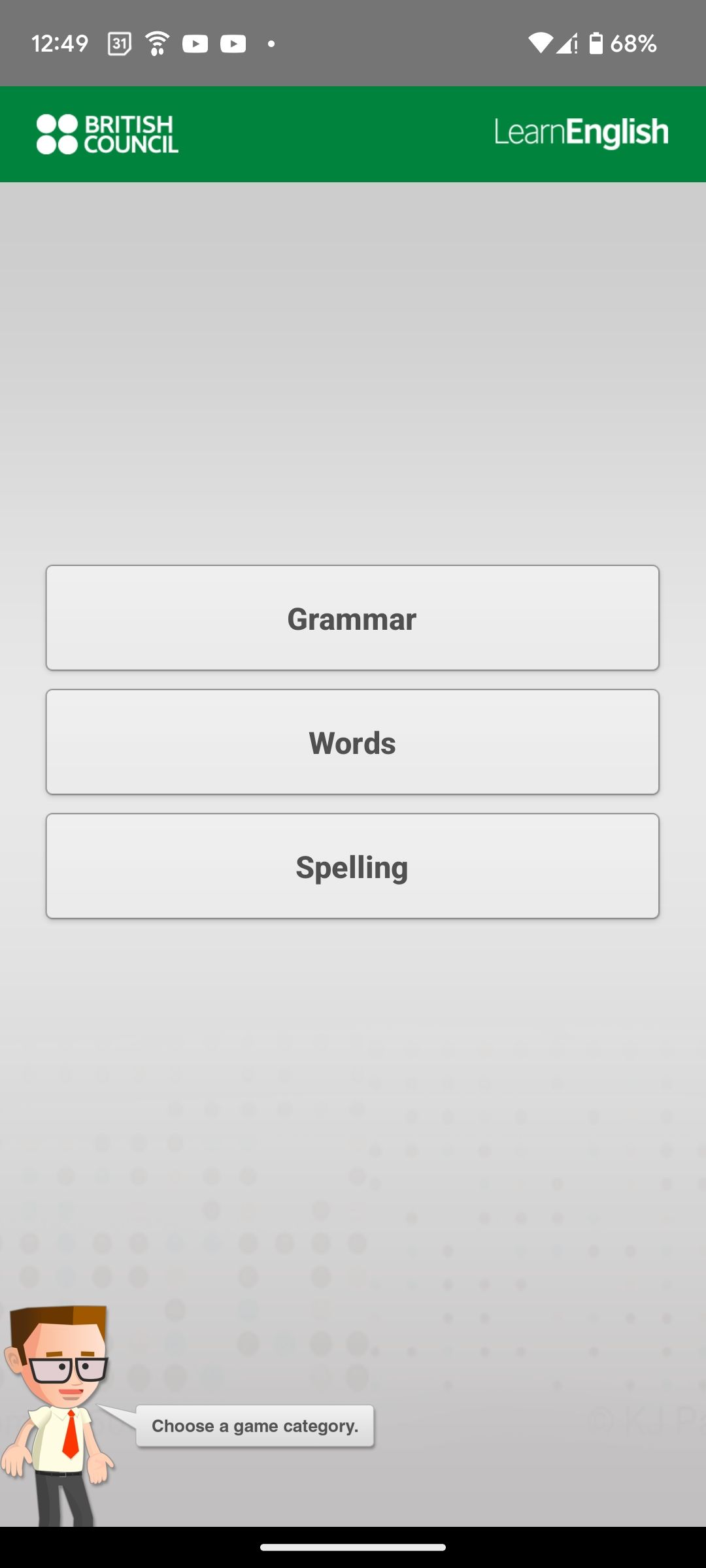Screen dimensions: 706x1568
Task: Click the green header bar
Action: tap(353, 134)
